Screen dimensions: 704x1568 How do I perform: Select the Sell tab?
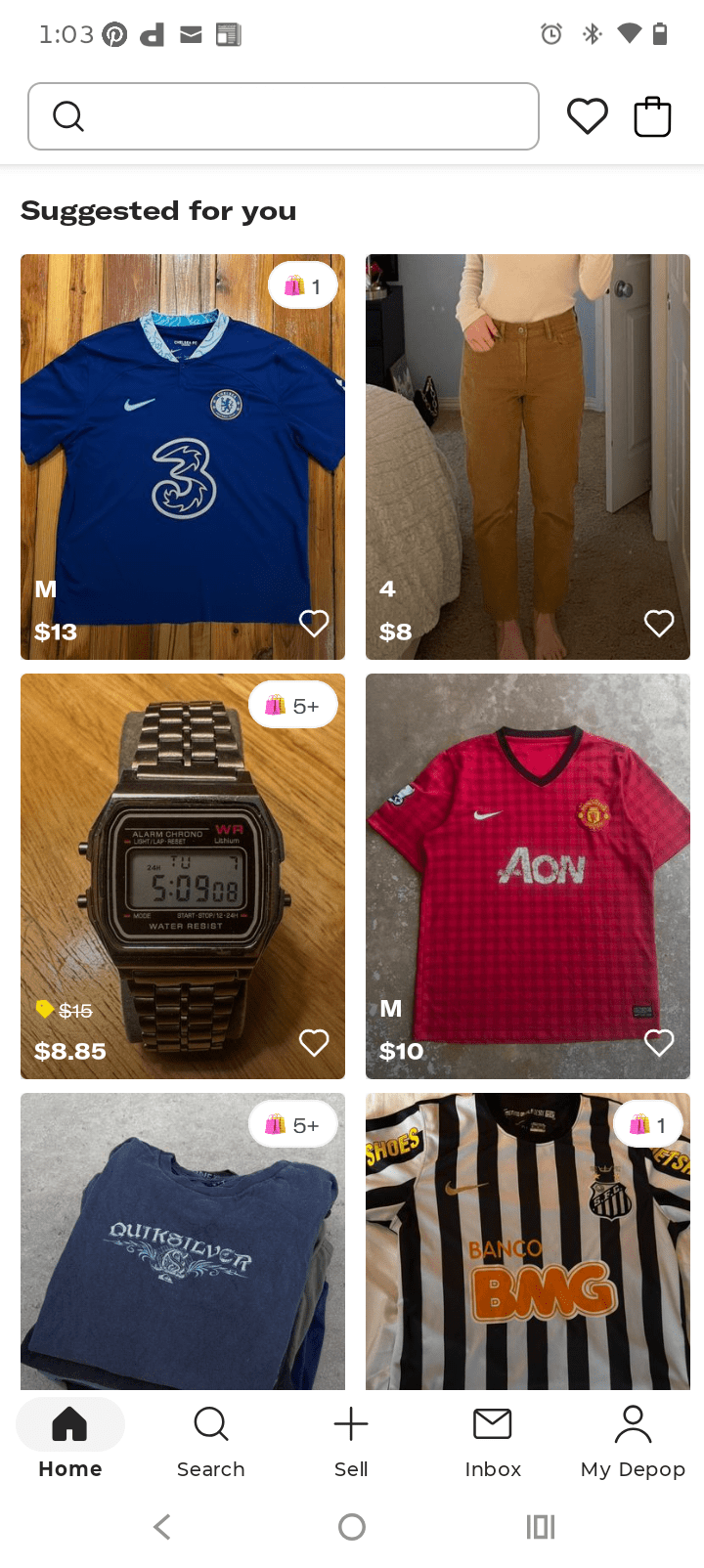click(351, 1439)
